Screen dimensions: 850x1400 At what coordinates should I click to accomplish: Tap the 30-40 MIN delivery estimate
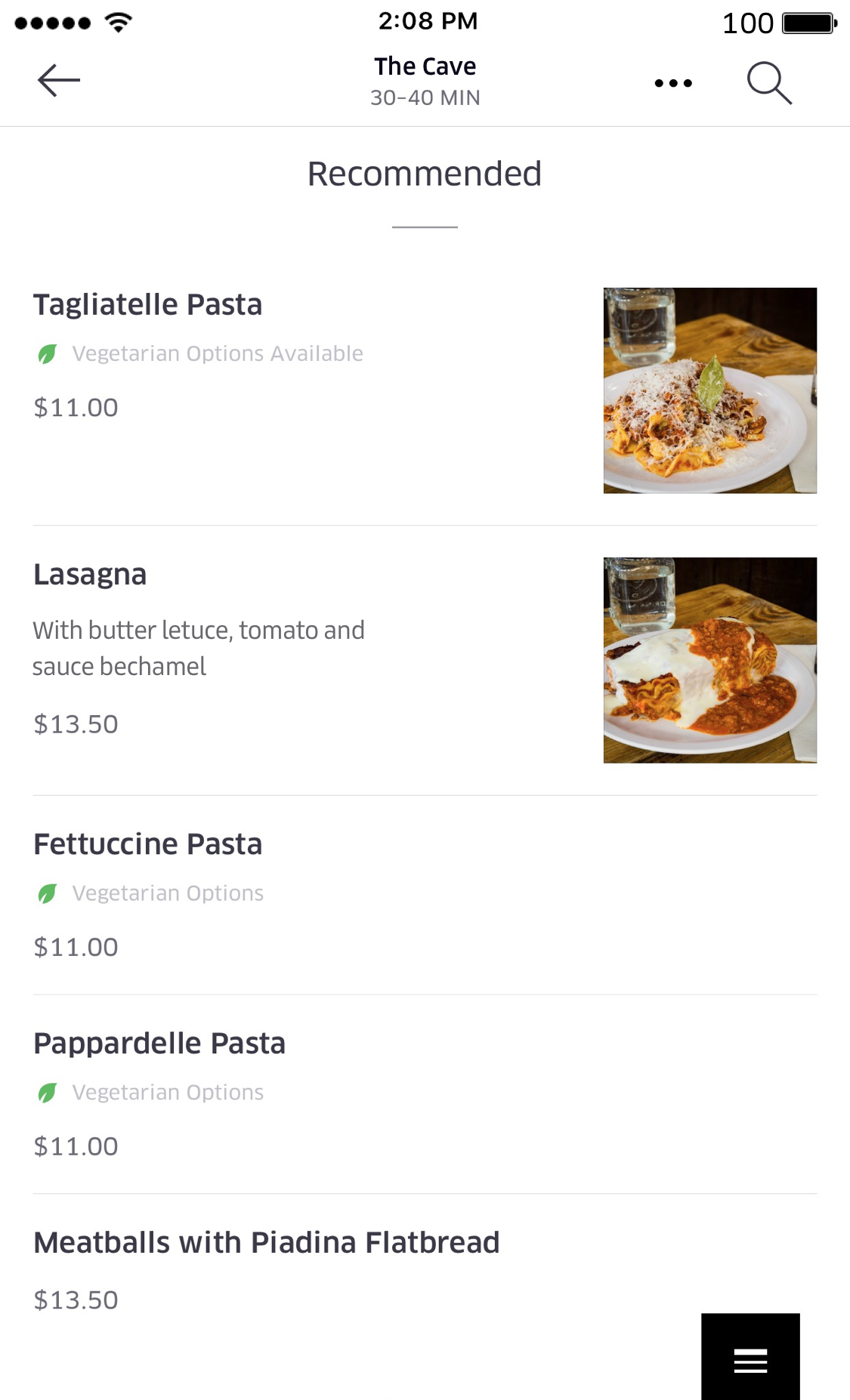coord(425,97)
